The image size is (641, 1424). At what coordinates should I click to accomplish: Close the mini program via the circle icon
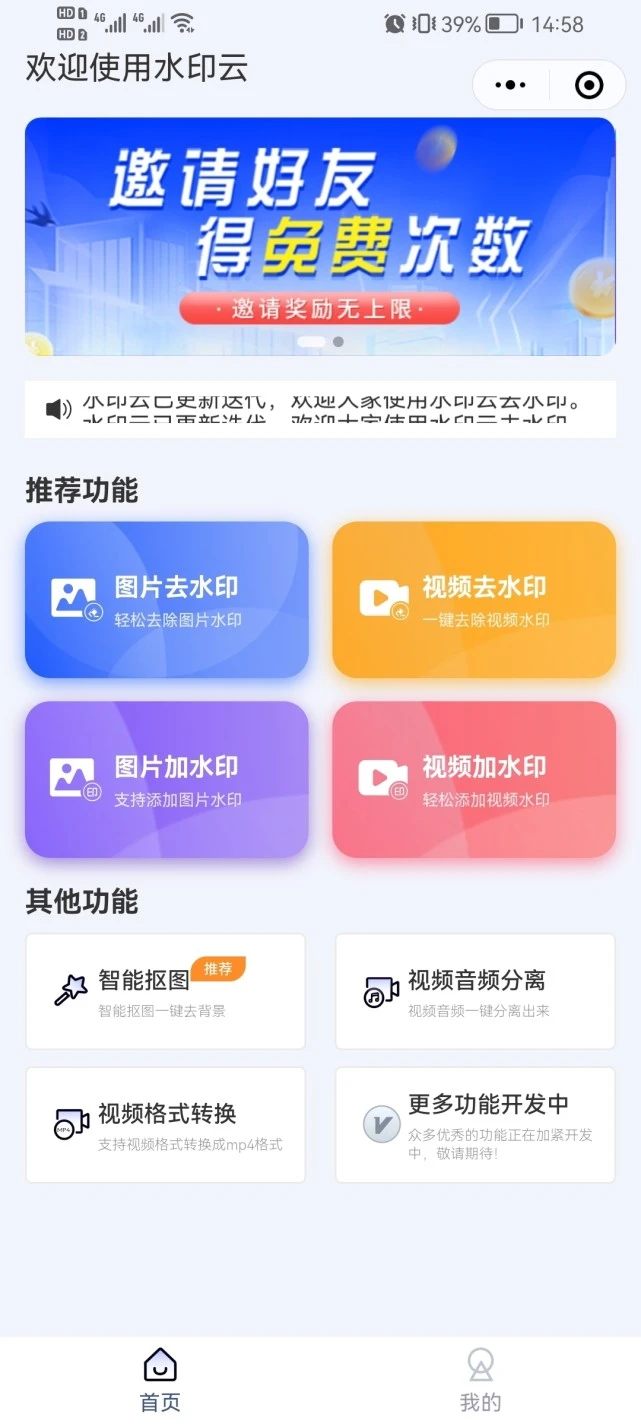coord(589,85)
